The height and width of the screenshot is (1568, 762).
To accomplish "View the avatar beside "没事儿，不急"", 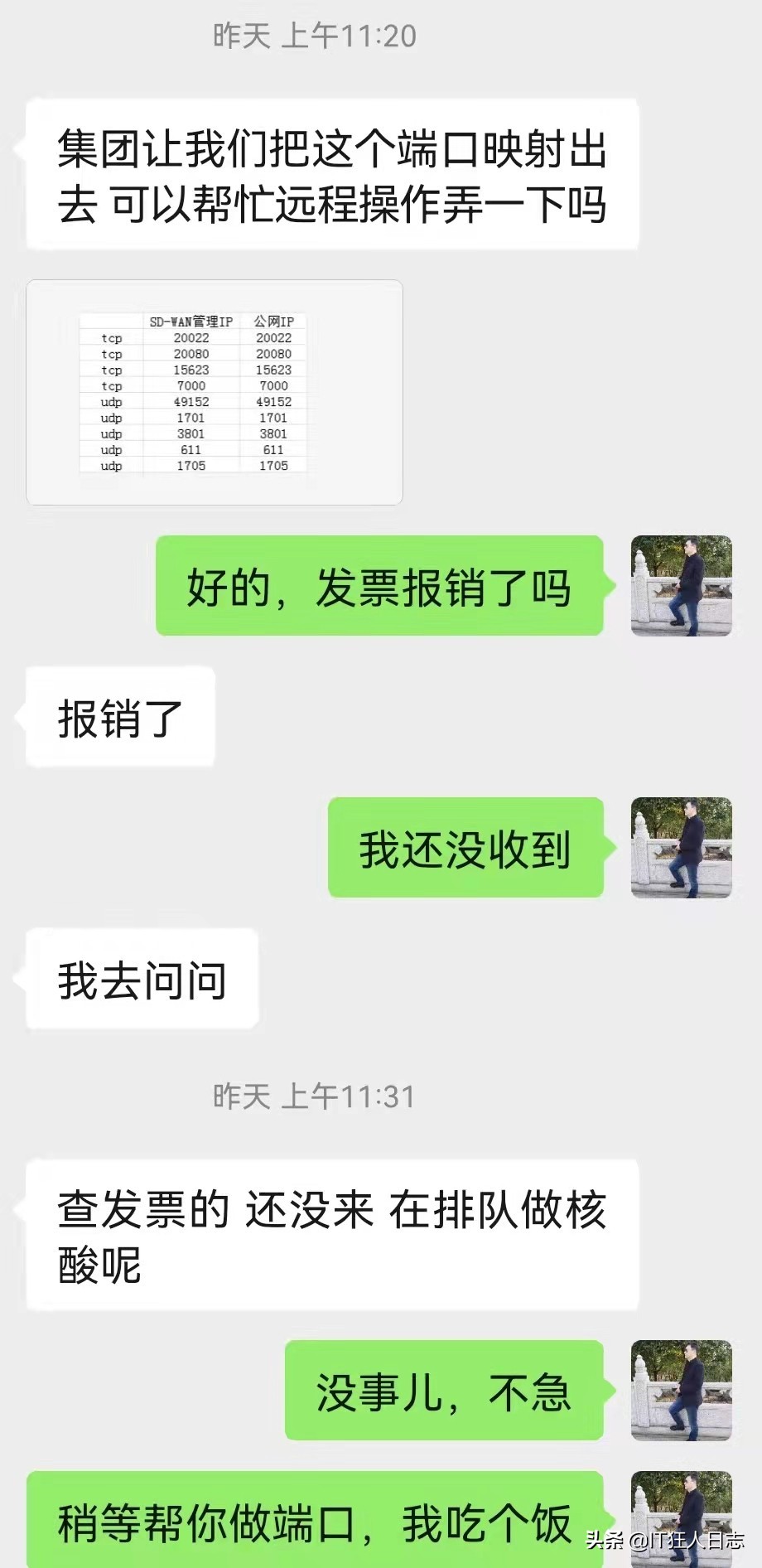I will 681,1390.
